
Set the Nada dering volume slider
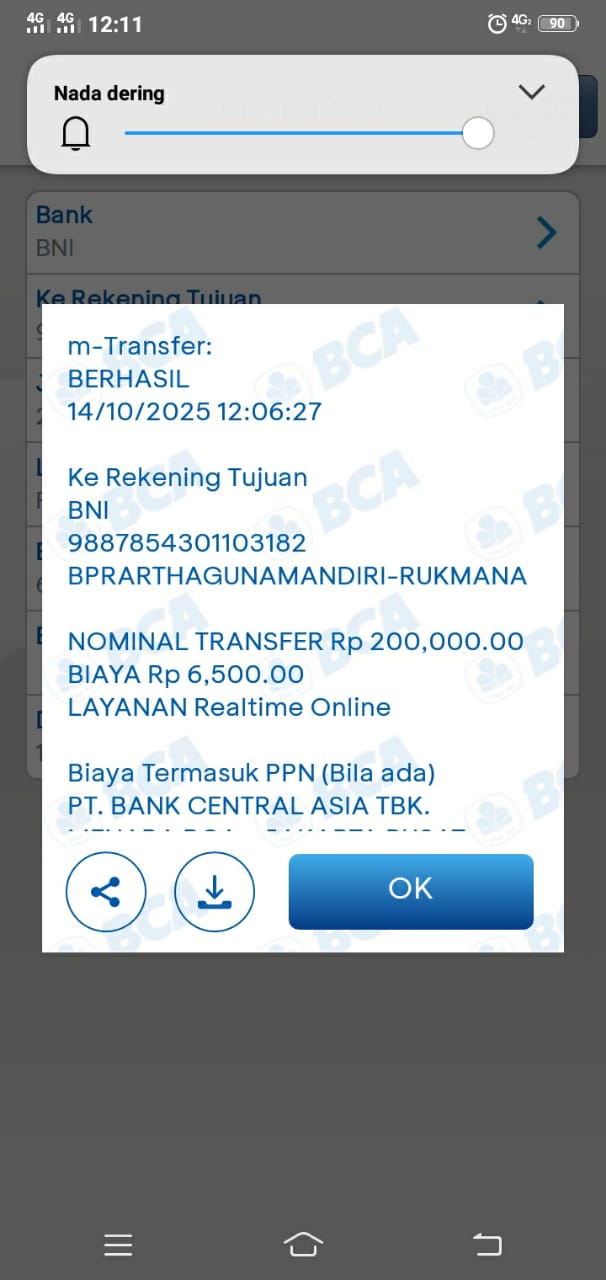click(478, 133)
